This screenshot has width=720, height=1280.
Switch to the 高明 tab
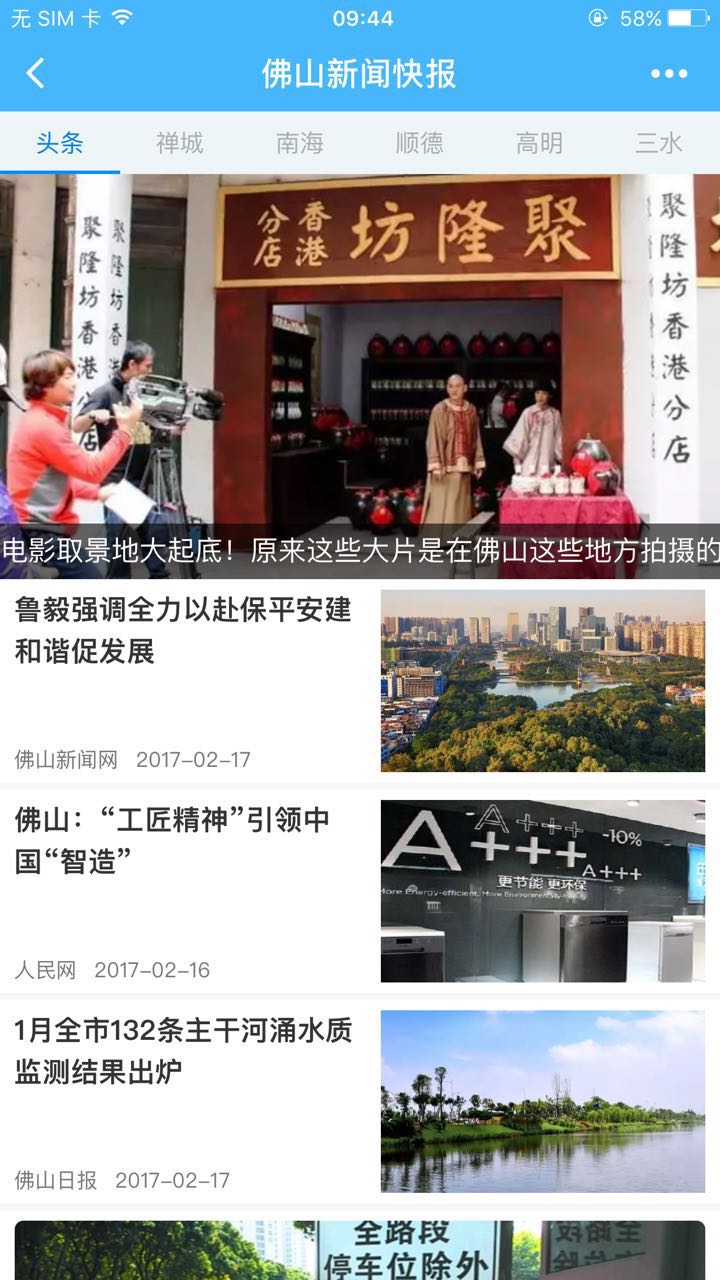[540, 143]
